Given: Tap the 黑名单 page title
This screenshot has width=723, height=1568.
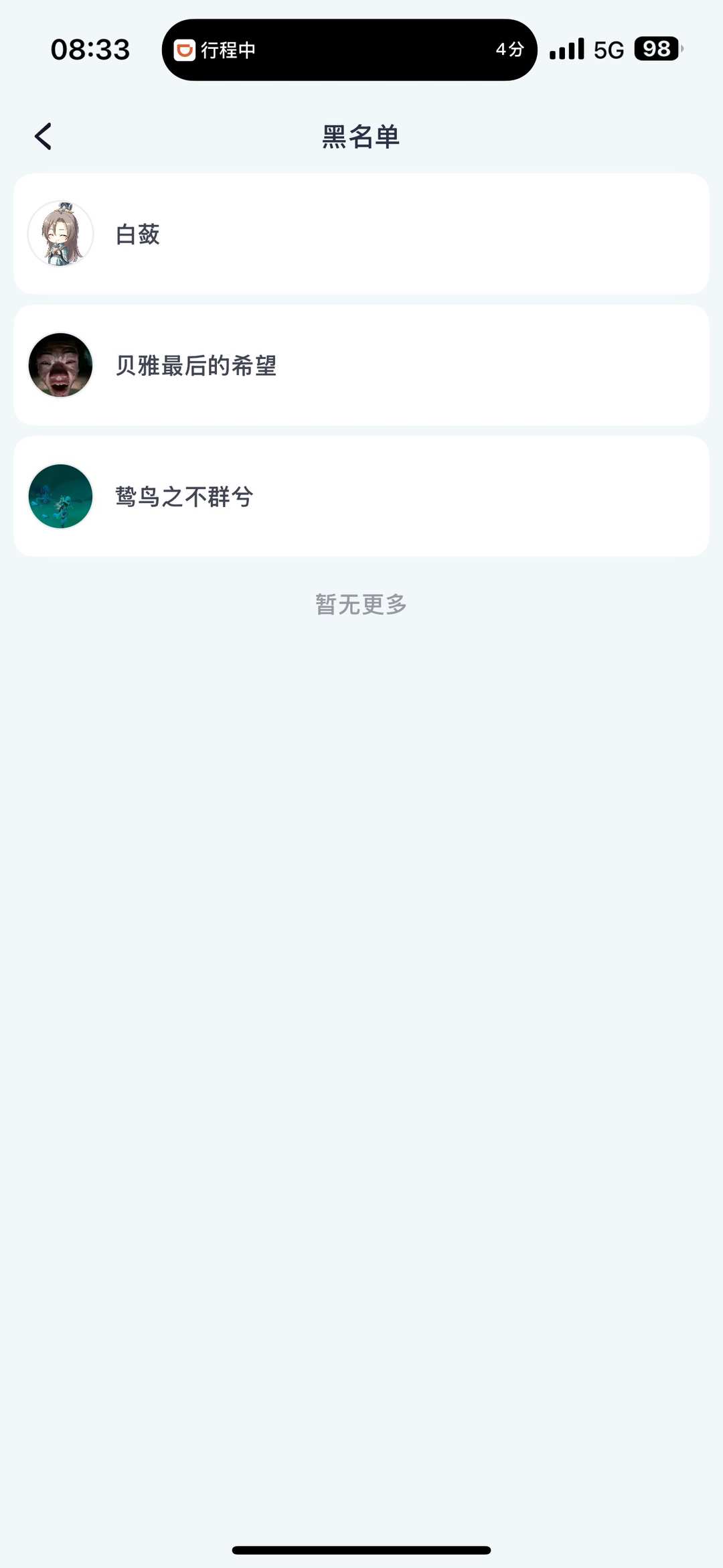Looking at the screenshot, I should [x=361, y=136].
